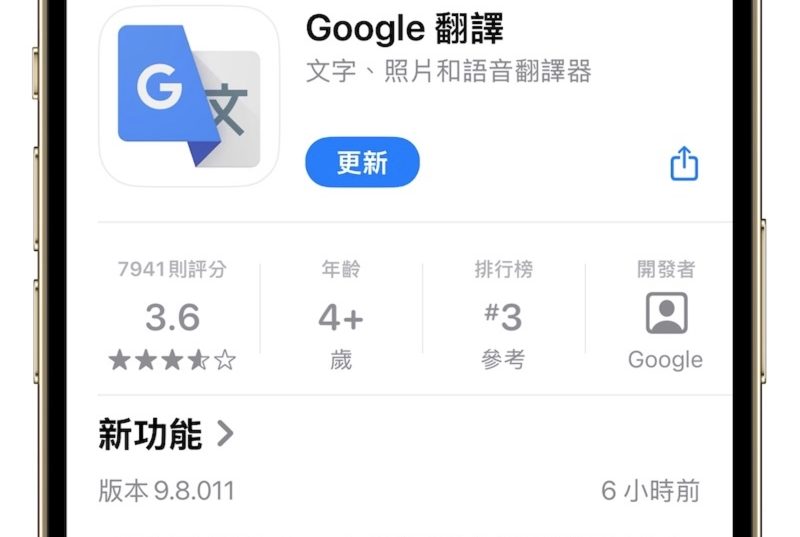
Task: View the 7941 ratings and reviews
Action: click(x=172, y=318)
